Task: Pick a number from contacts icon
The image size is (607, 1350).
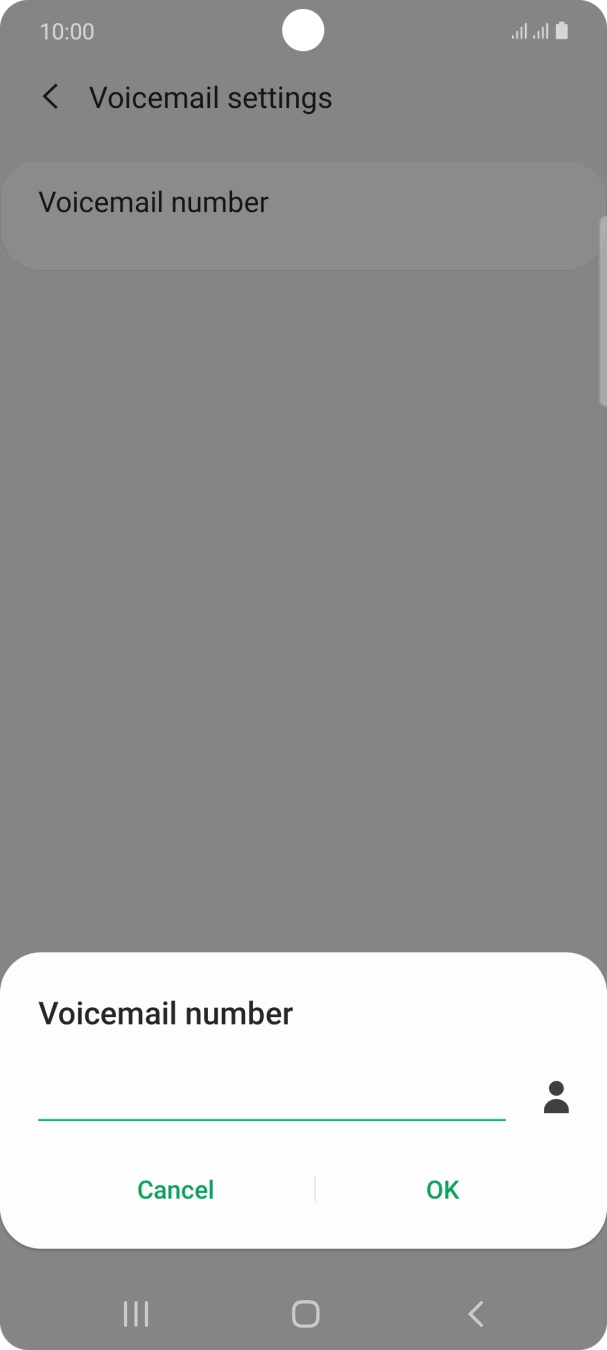Action: coord(556,1098)
